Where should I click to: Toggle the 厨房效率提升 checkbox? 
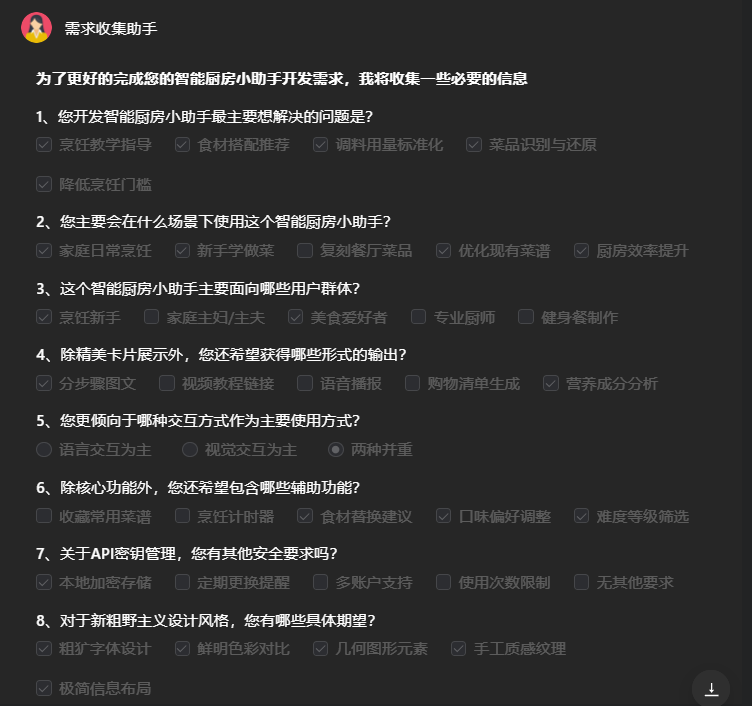582,250
